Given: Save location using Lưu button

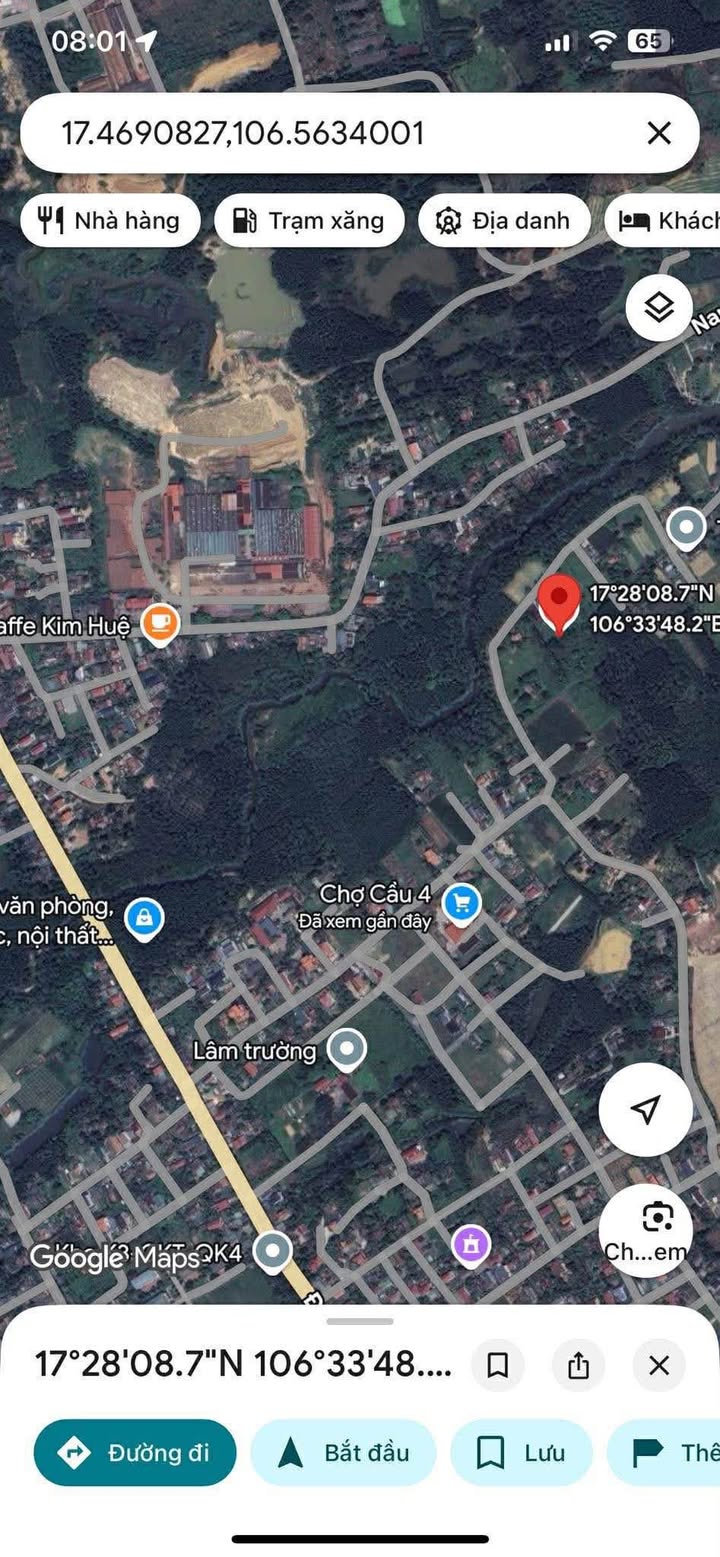Looking at the screenshot, I should 521,1453.
